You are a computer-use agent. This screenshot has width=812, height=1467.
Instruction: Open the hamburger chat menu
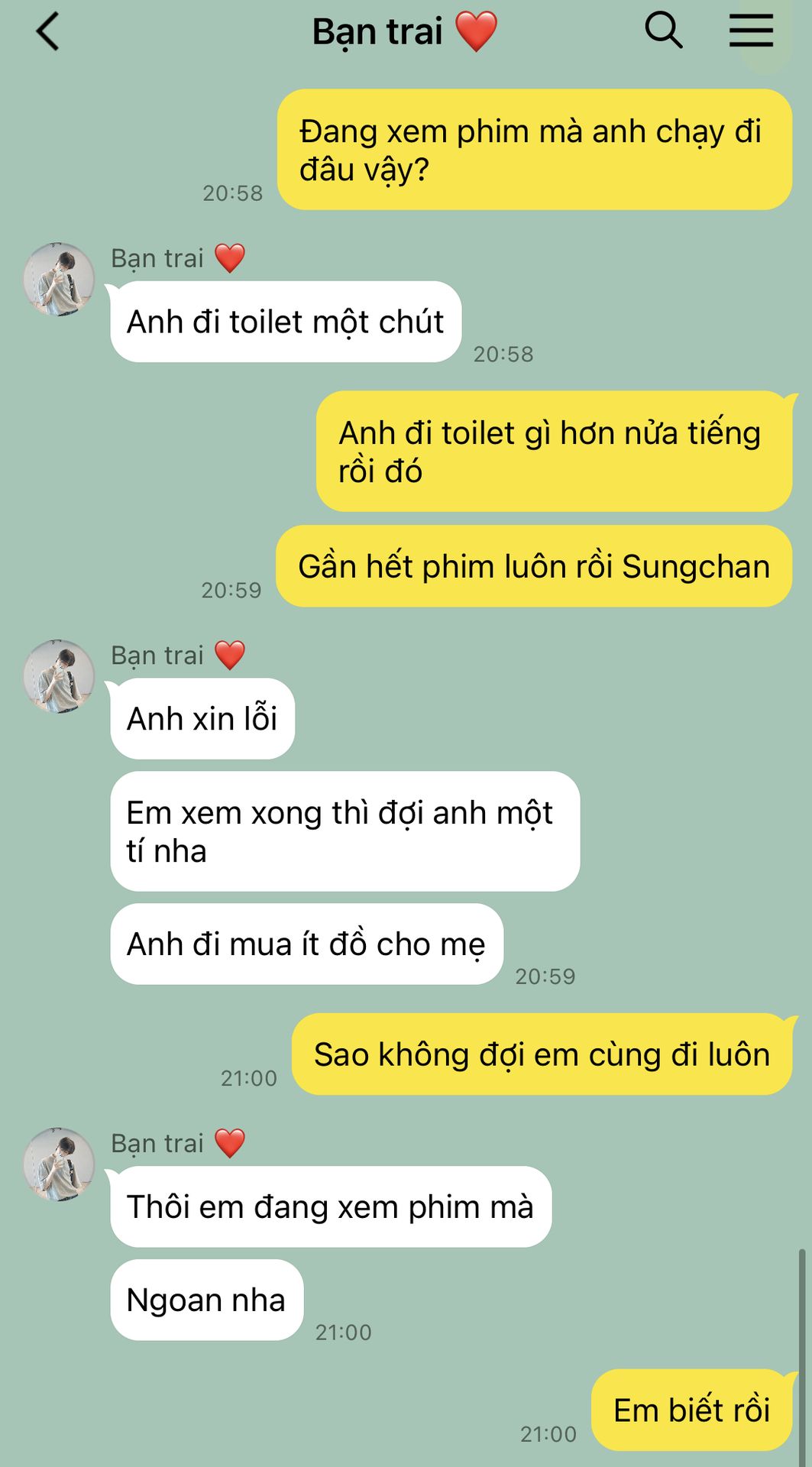(751, 31)
